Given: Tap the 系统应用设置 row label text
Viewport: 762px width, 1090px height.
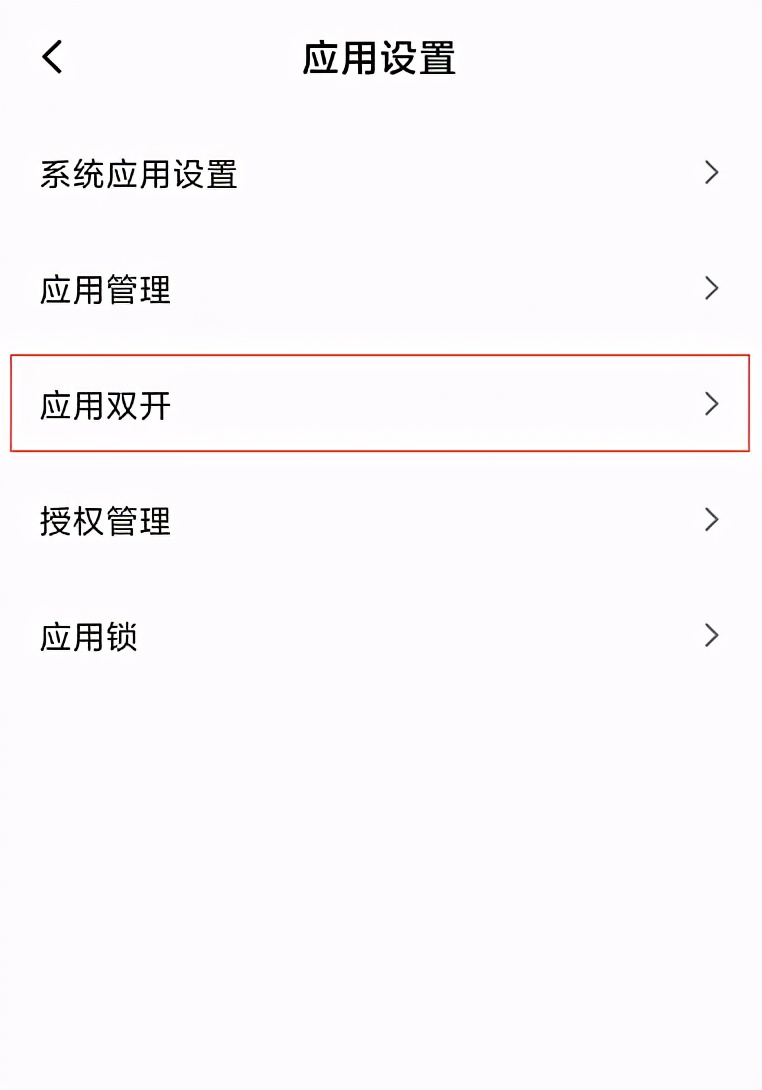Looking at the screenshot, I should 139,174.
